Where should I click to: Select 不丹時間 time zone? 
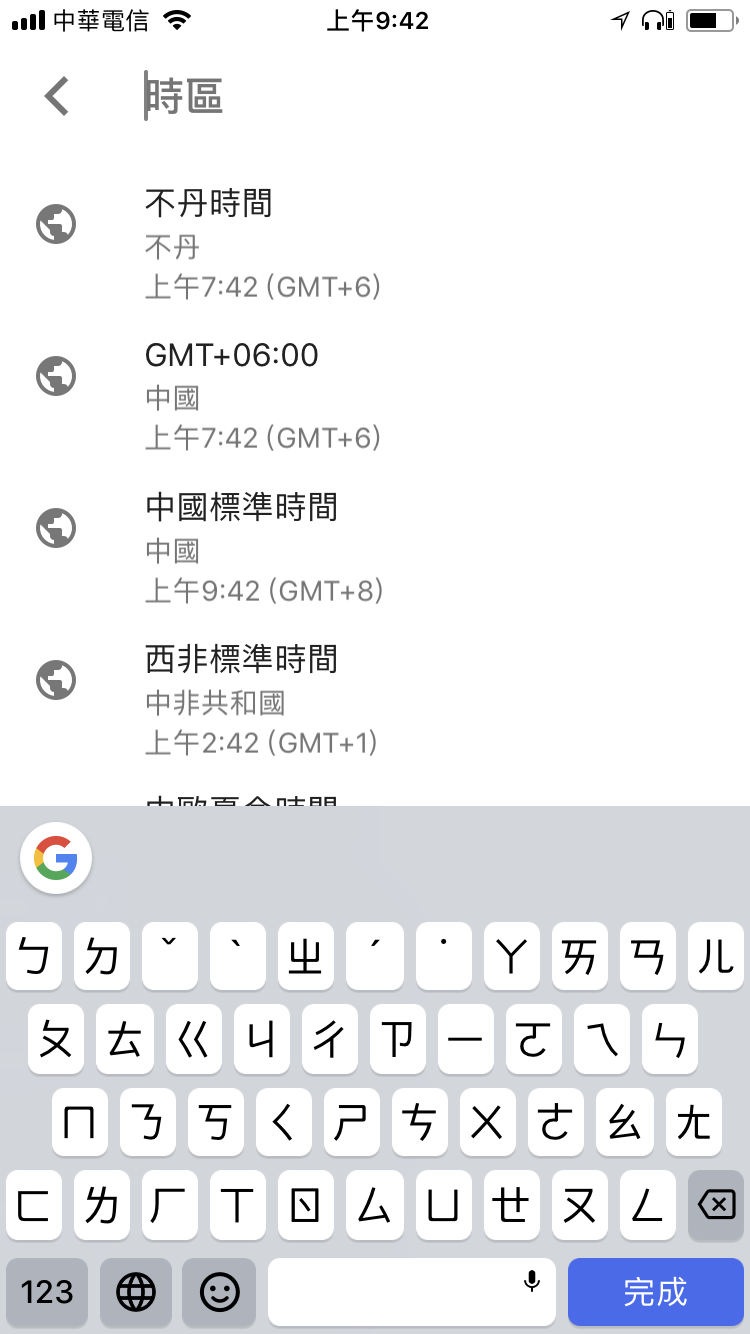pos(375,245)
